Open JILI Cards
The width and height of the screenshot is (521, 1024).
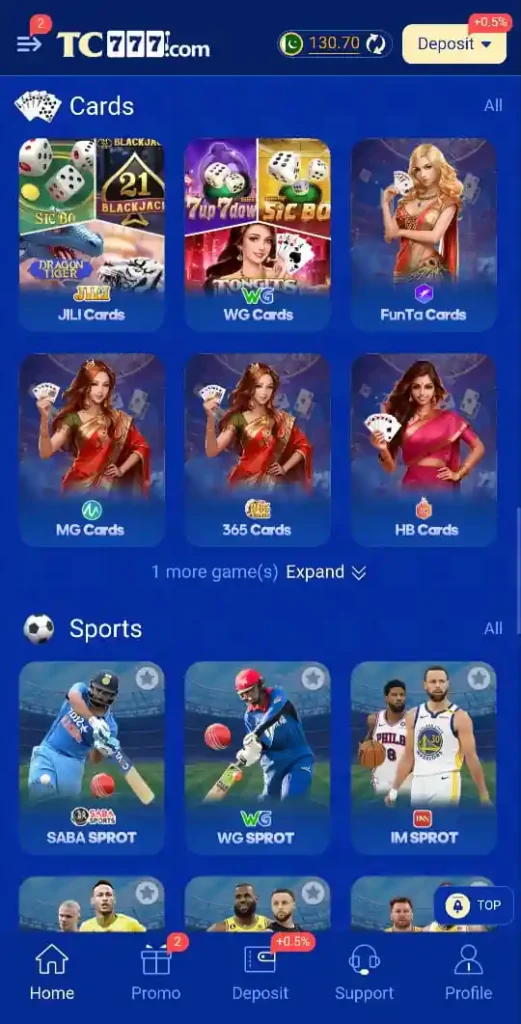coord(91,234)
